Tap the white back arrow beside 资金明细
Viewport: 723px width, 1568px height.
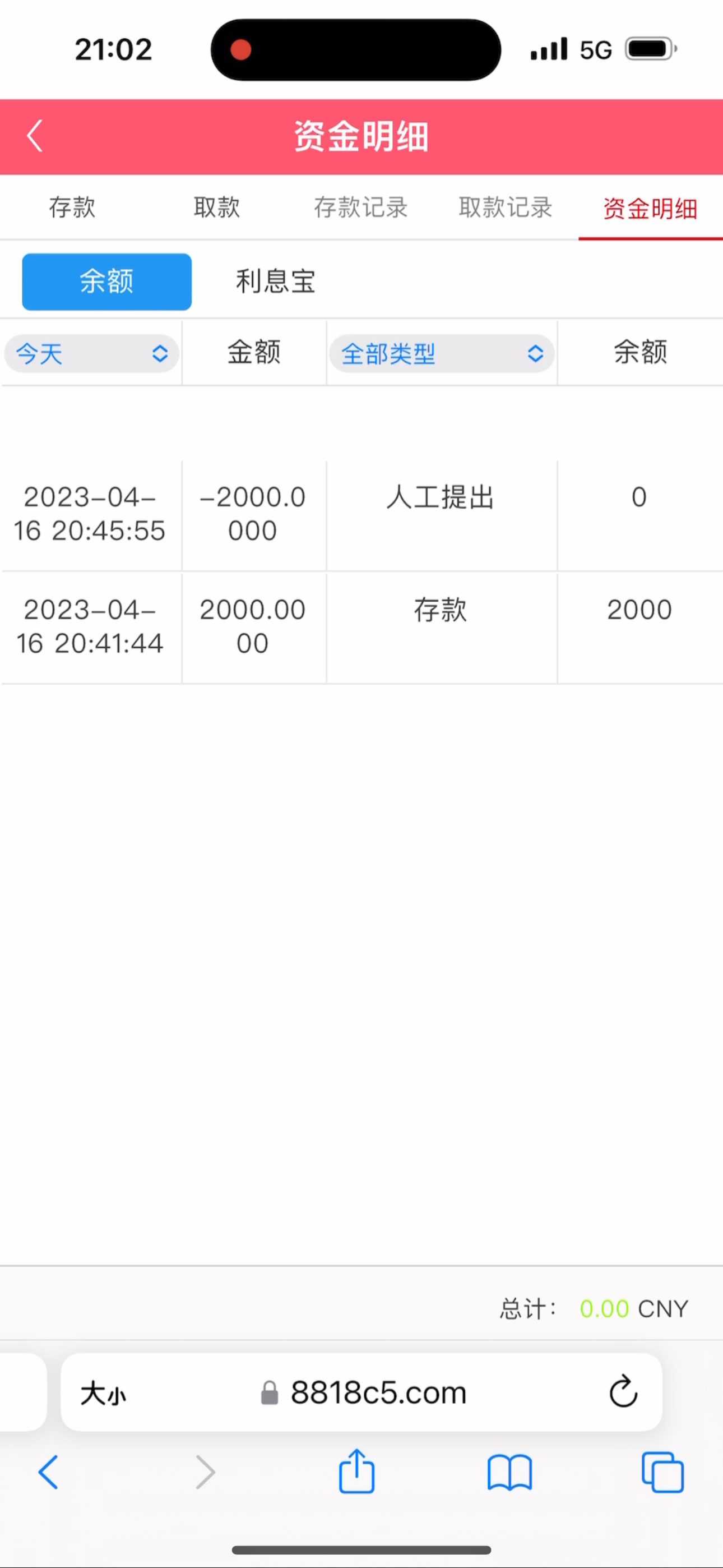click(x=34, y=135)
